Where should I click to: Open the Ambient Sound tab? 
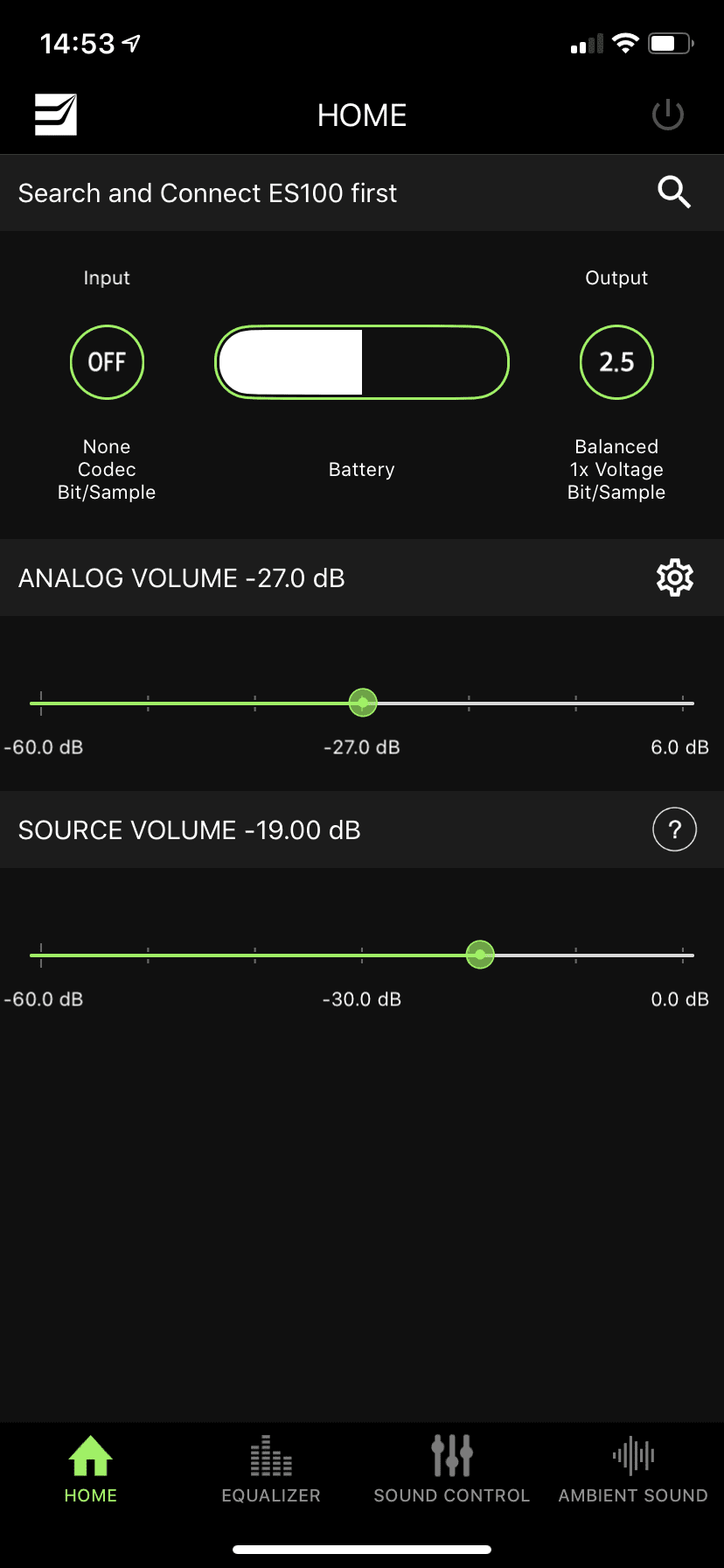coord(633,1470)
